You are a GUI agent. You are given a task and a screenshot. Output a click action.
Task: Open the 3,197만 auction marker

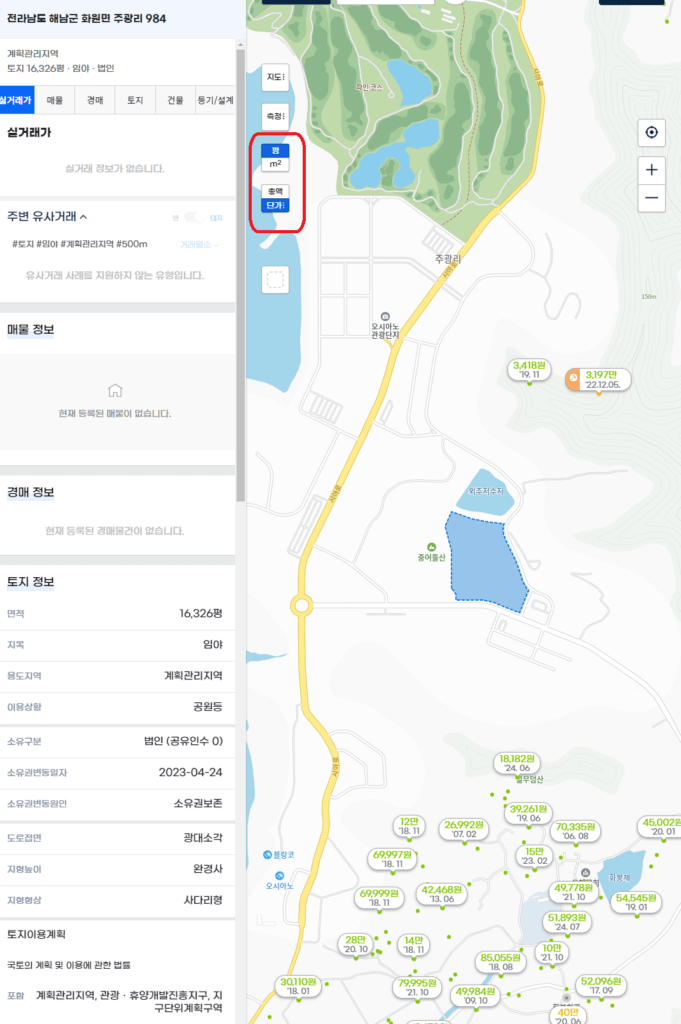pos(598,380)
